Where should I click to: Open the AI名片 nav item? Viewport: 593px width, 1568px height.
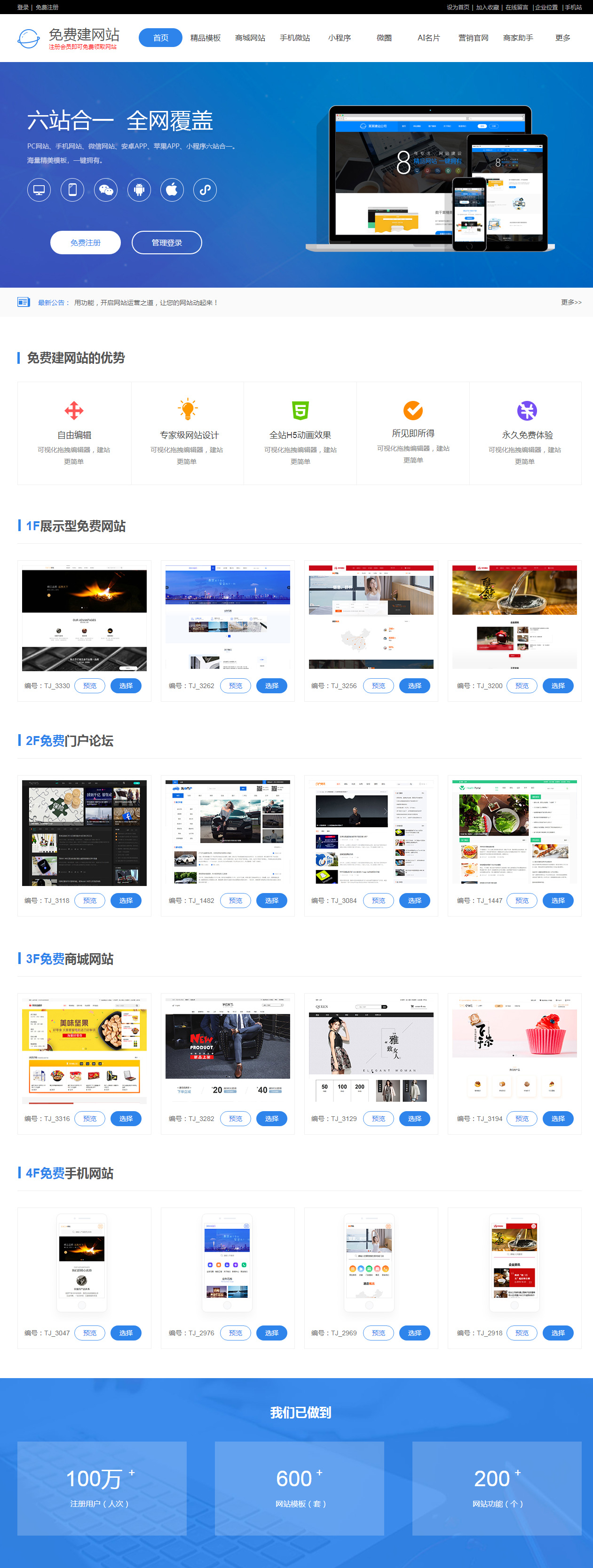tap(428, 38)
